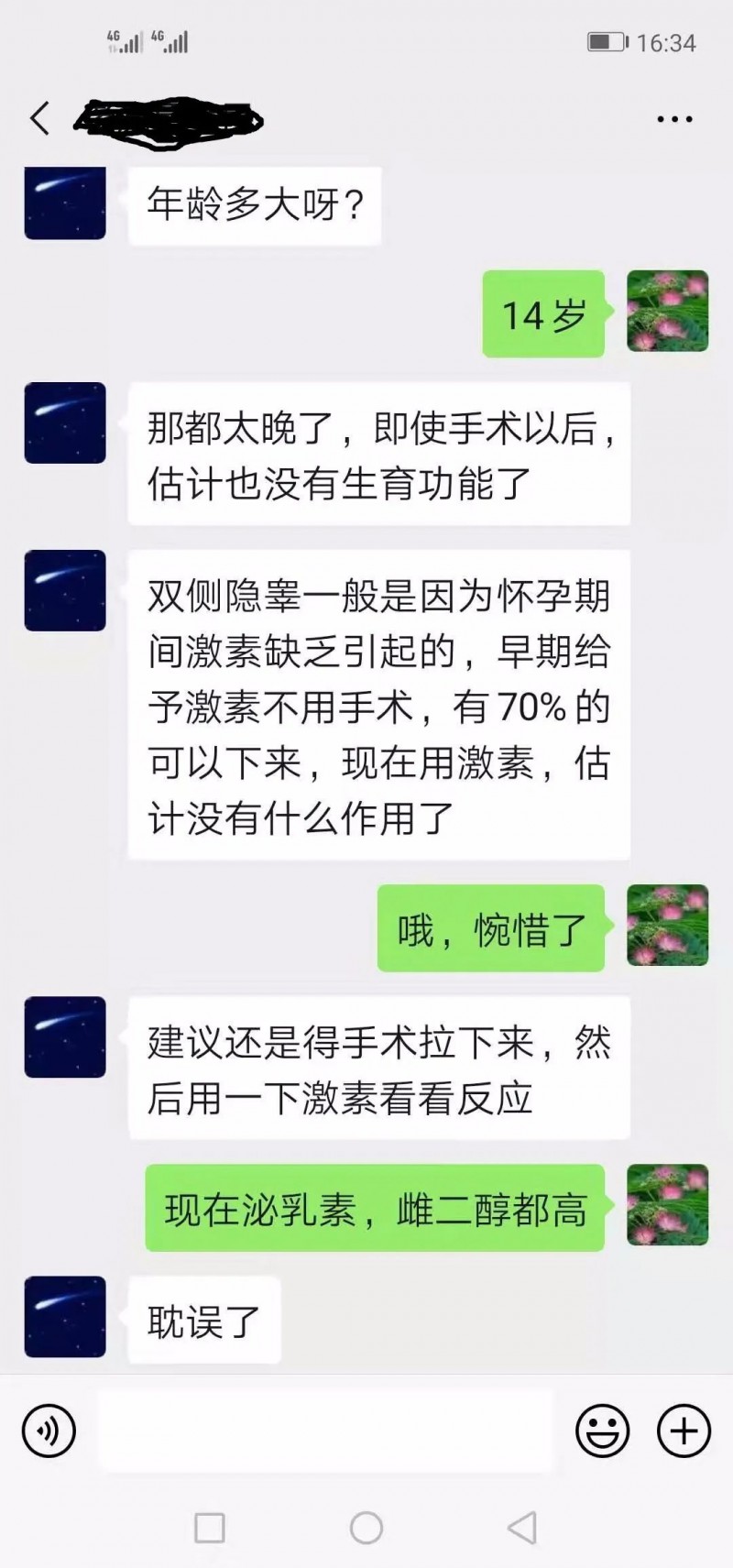
Task: Switch to voice message input
Action: (49, 1431)
